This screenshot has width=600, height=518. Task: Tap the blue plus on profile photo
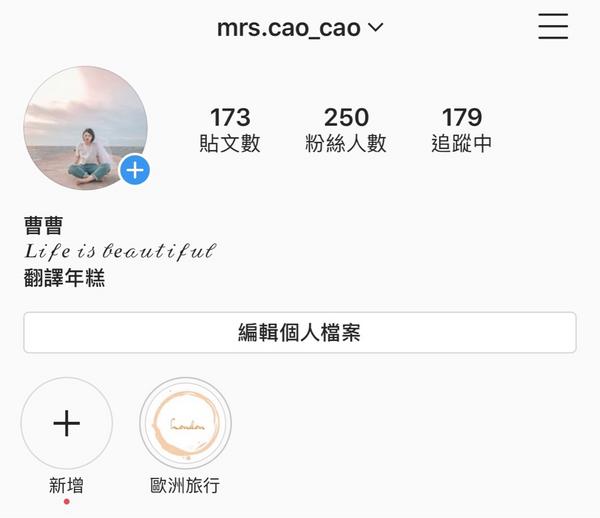(x=135, y=170)
